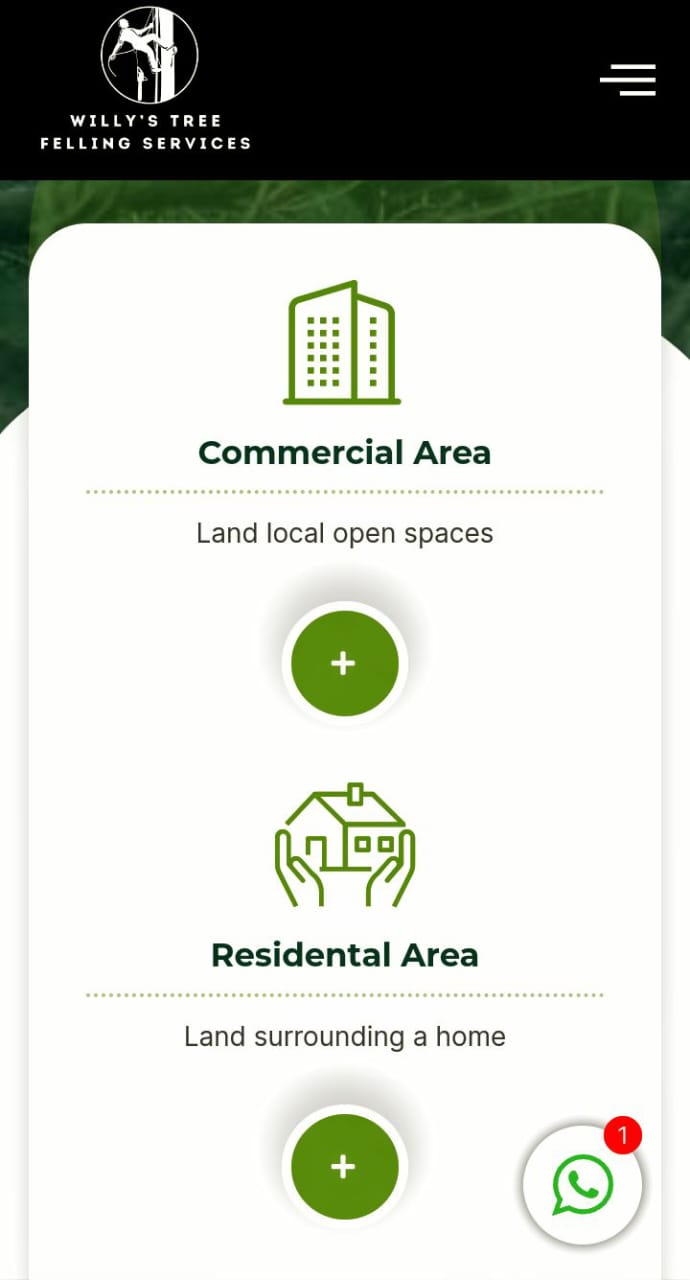Tap the Willy's Tree Felling Services logo
Viewport: 690px width, 1280px height.
146,80
